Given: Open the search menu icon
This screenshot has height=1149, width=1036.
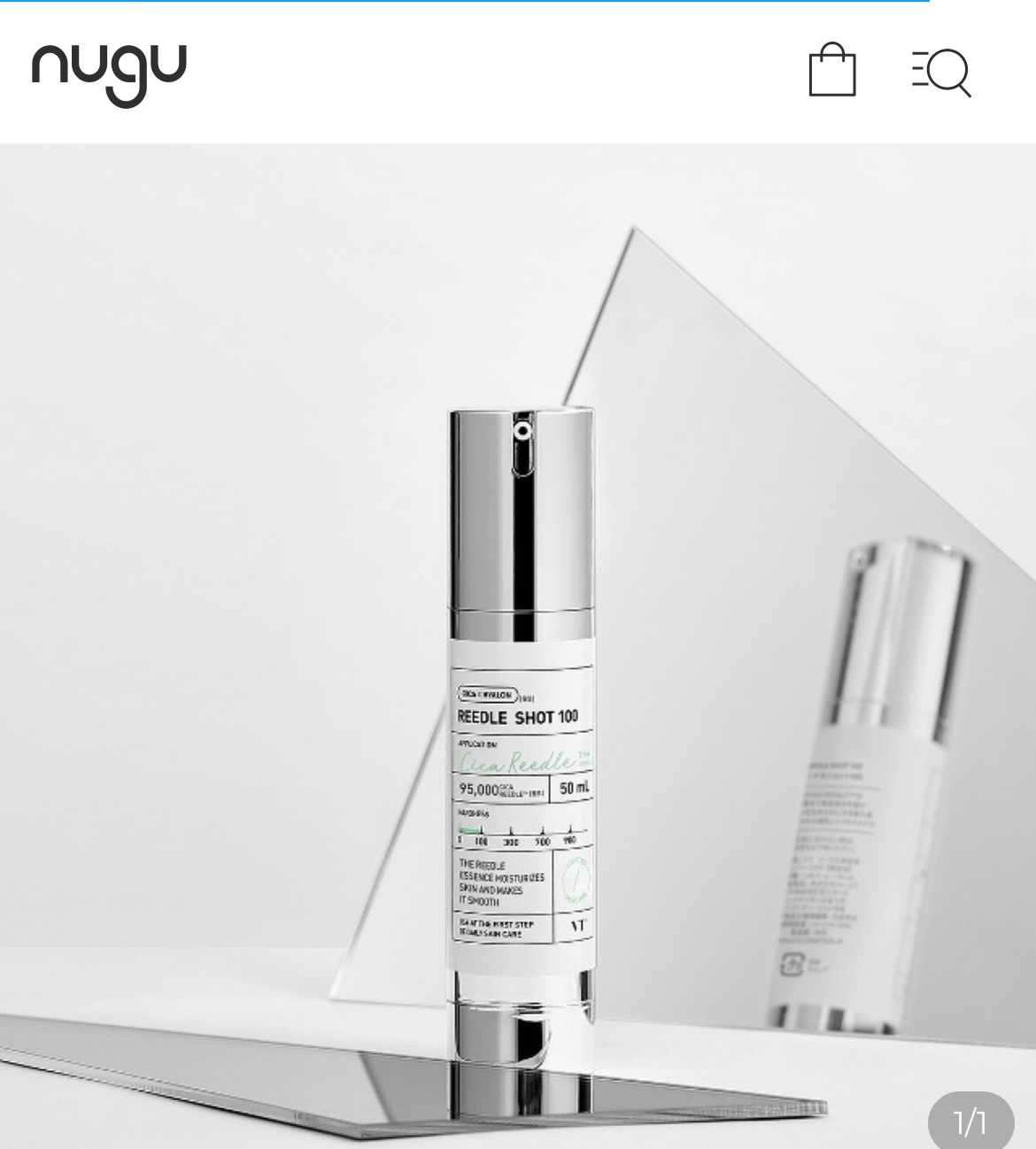Looking at the screenshot, I should click(x=941, y=73).
